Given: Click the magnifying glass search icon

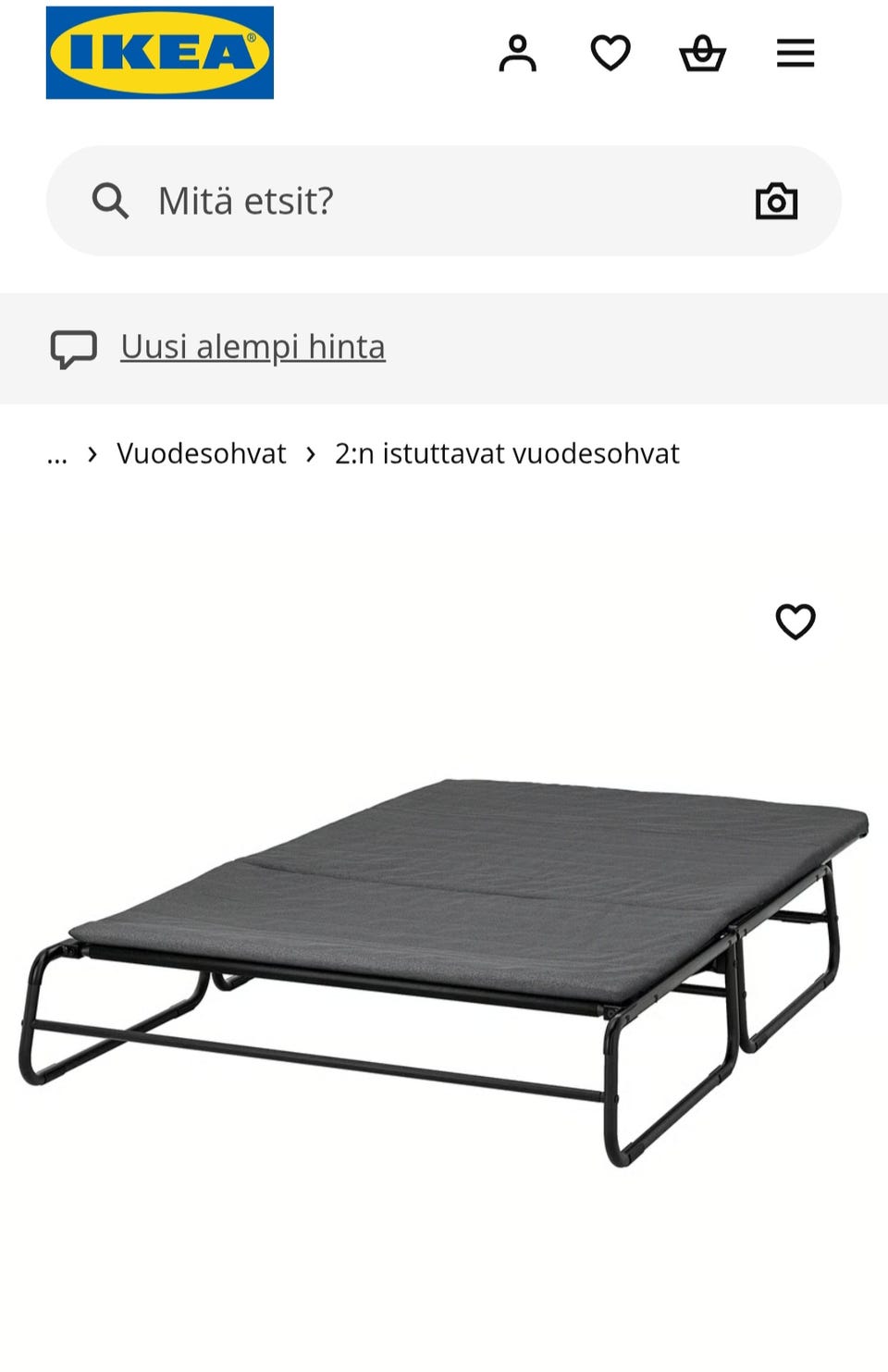Looking at the screenshot, I should [111, 200].
